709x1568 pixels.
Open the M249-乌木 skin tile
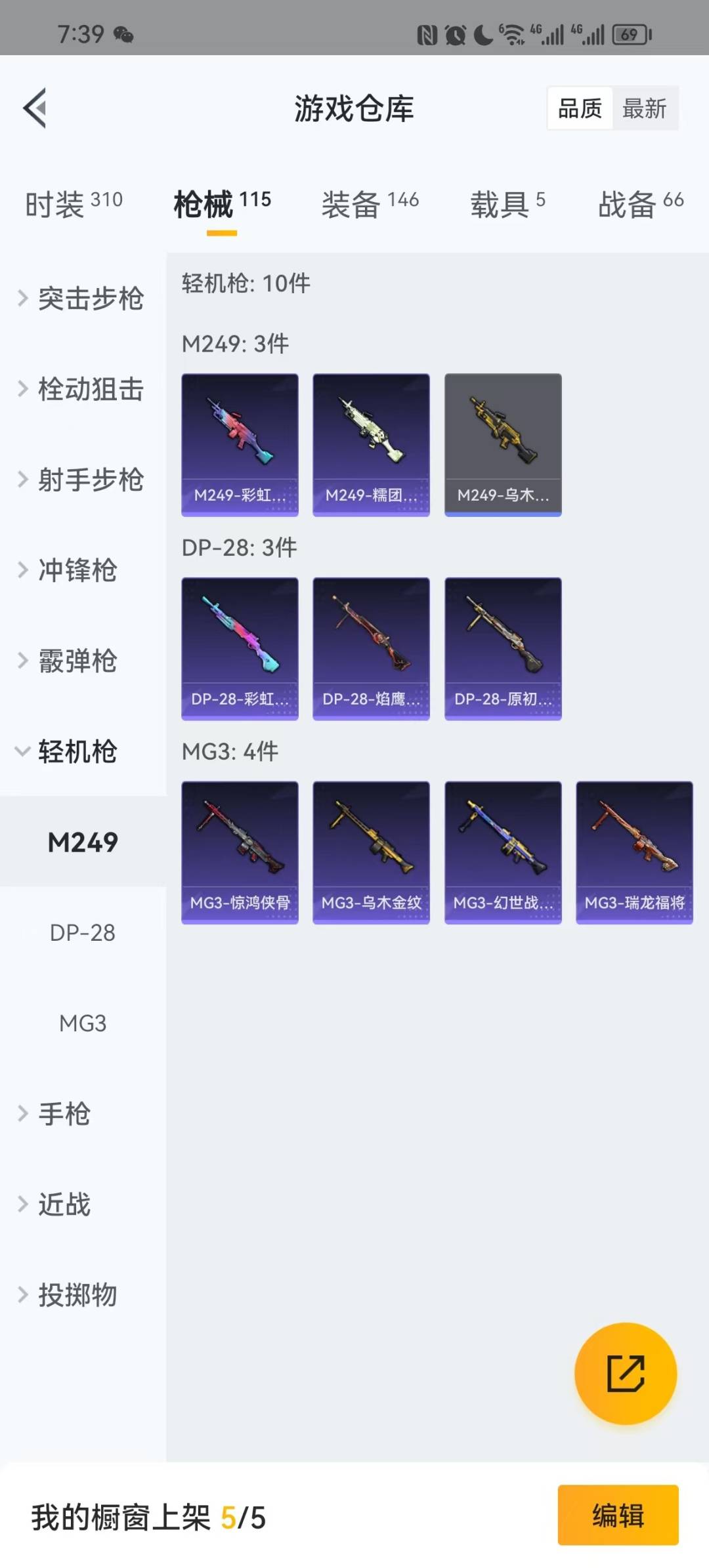coord(503,445)
